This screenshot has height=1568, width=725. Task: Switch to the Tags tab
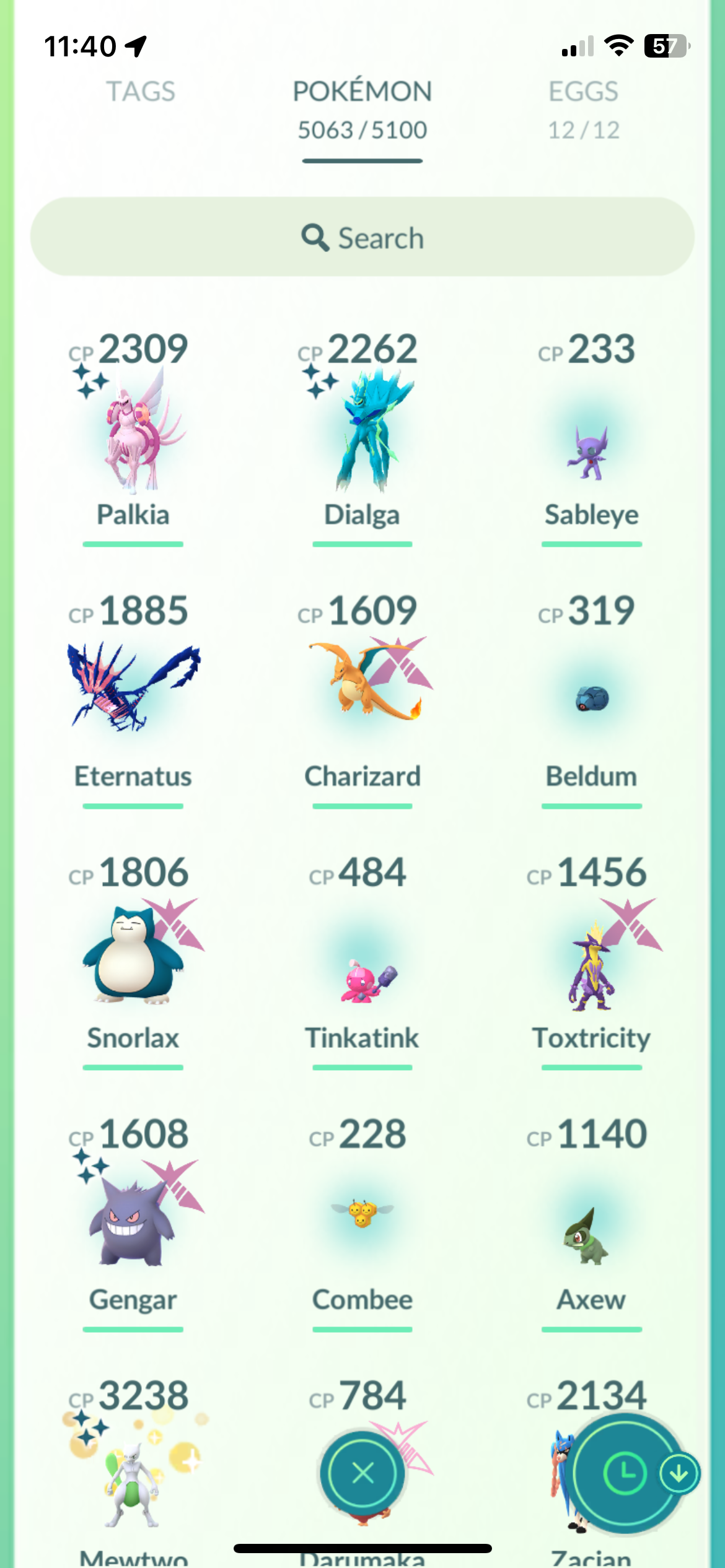point(141,92)
